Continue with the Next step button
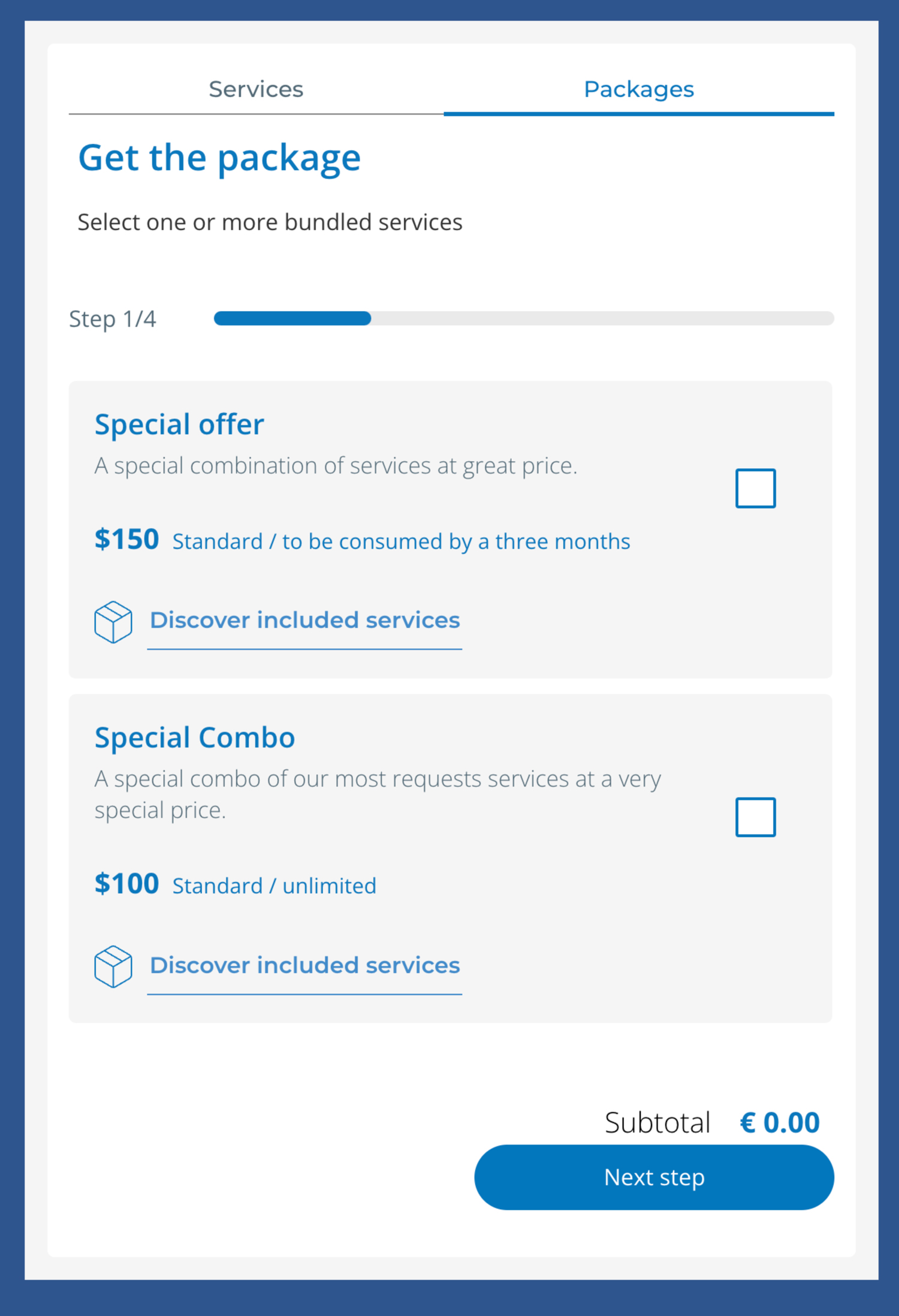 pos(654,1178)
